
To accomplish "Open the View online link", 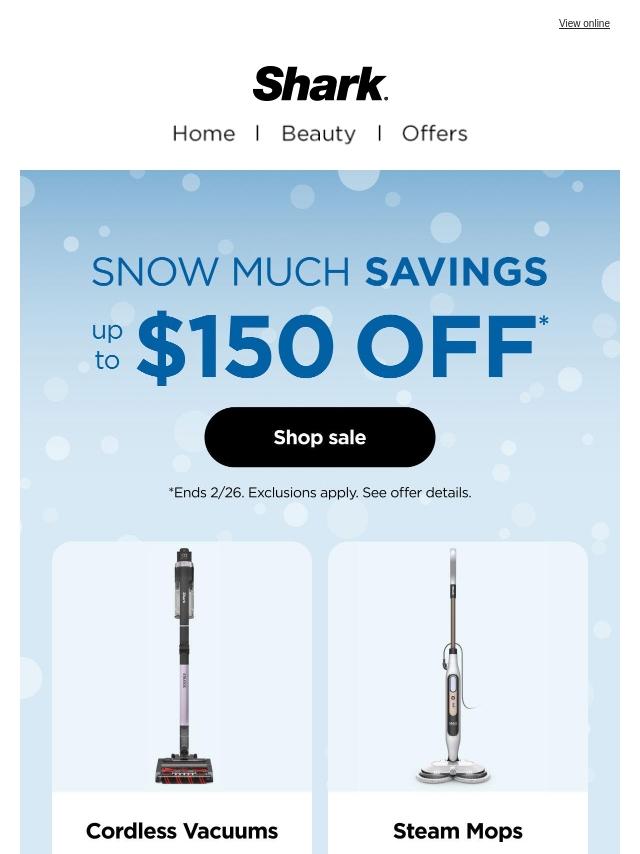I will pos(583,23).
